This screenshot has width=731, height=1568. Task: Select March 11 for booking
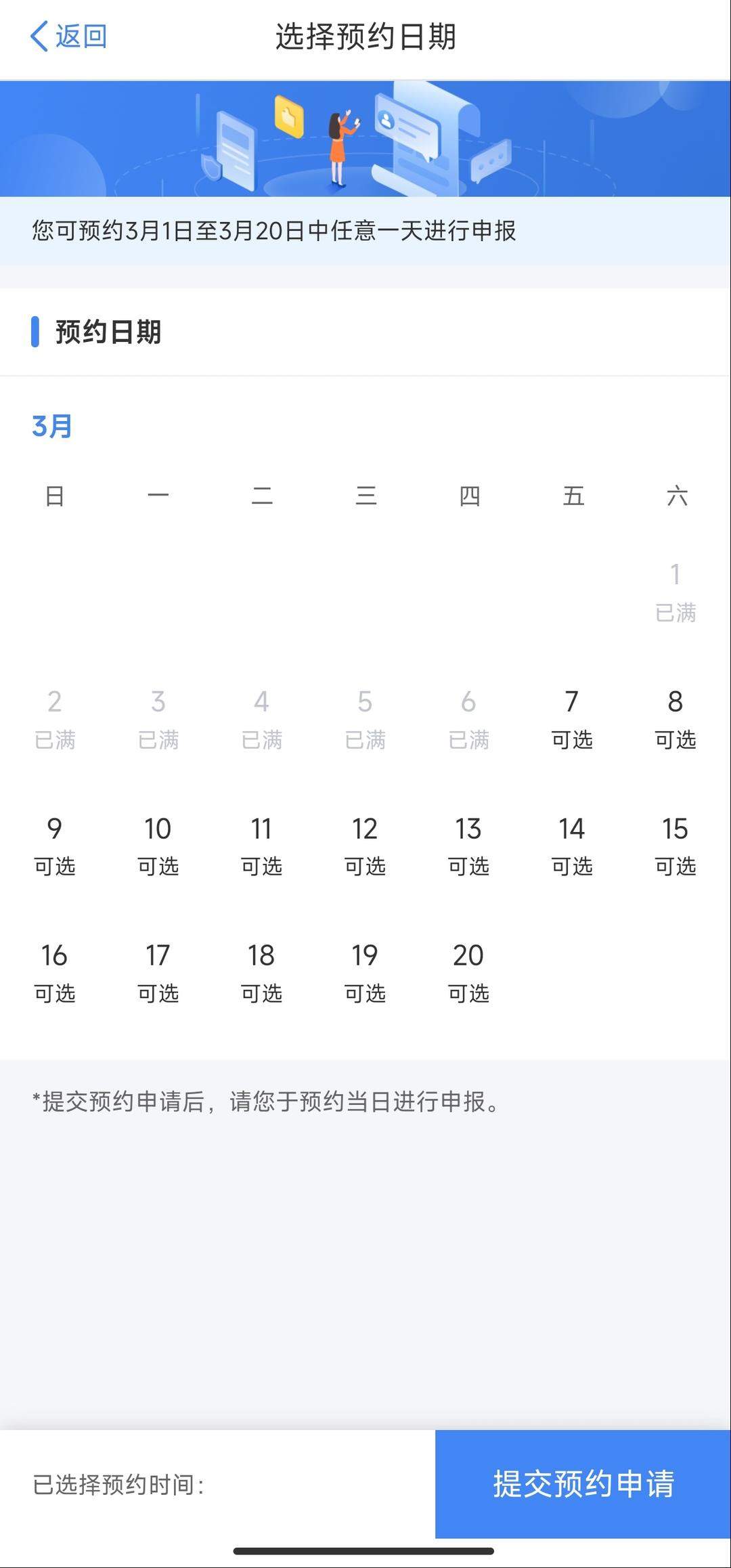click(x=262, y=845)
